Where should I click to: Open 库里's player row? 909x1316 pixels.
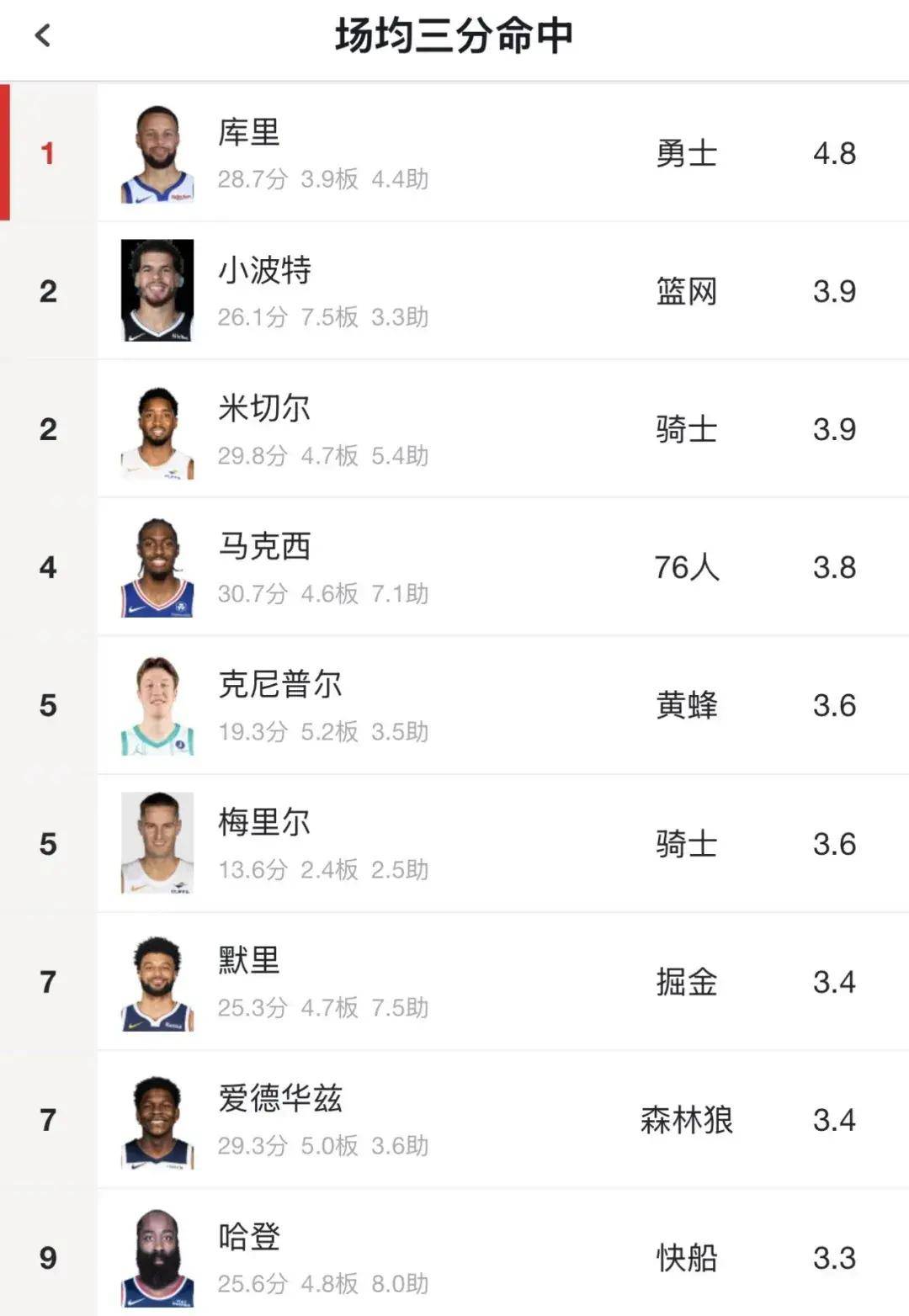click(x=454, y=153)
